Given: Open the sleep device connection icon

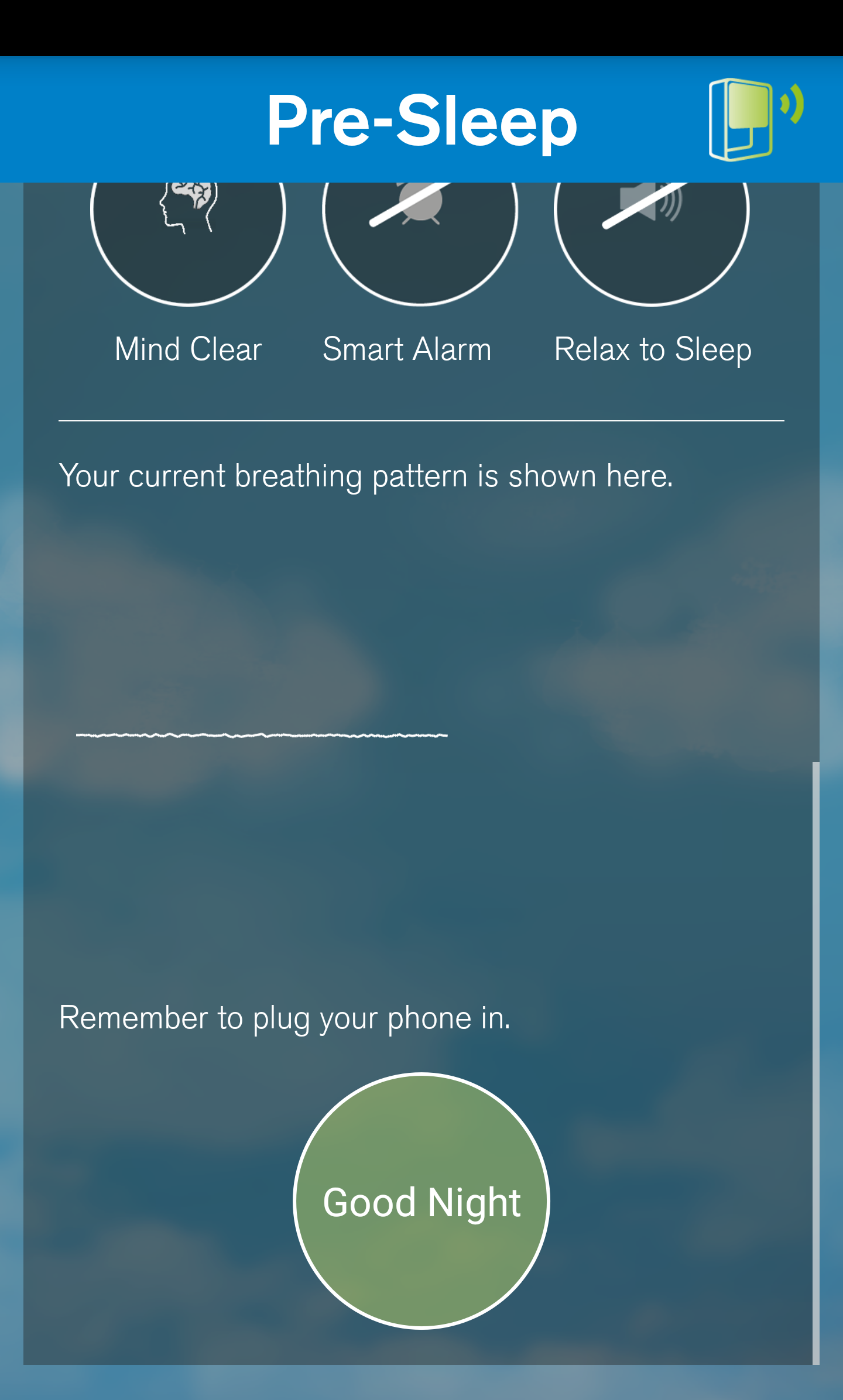Looking at the screenshot, I should (754, 119).
